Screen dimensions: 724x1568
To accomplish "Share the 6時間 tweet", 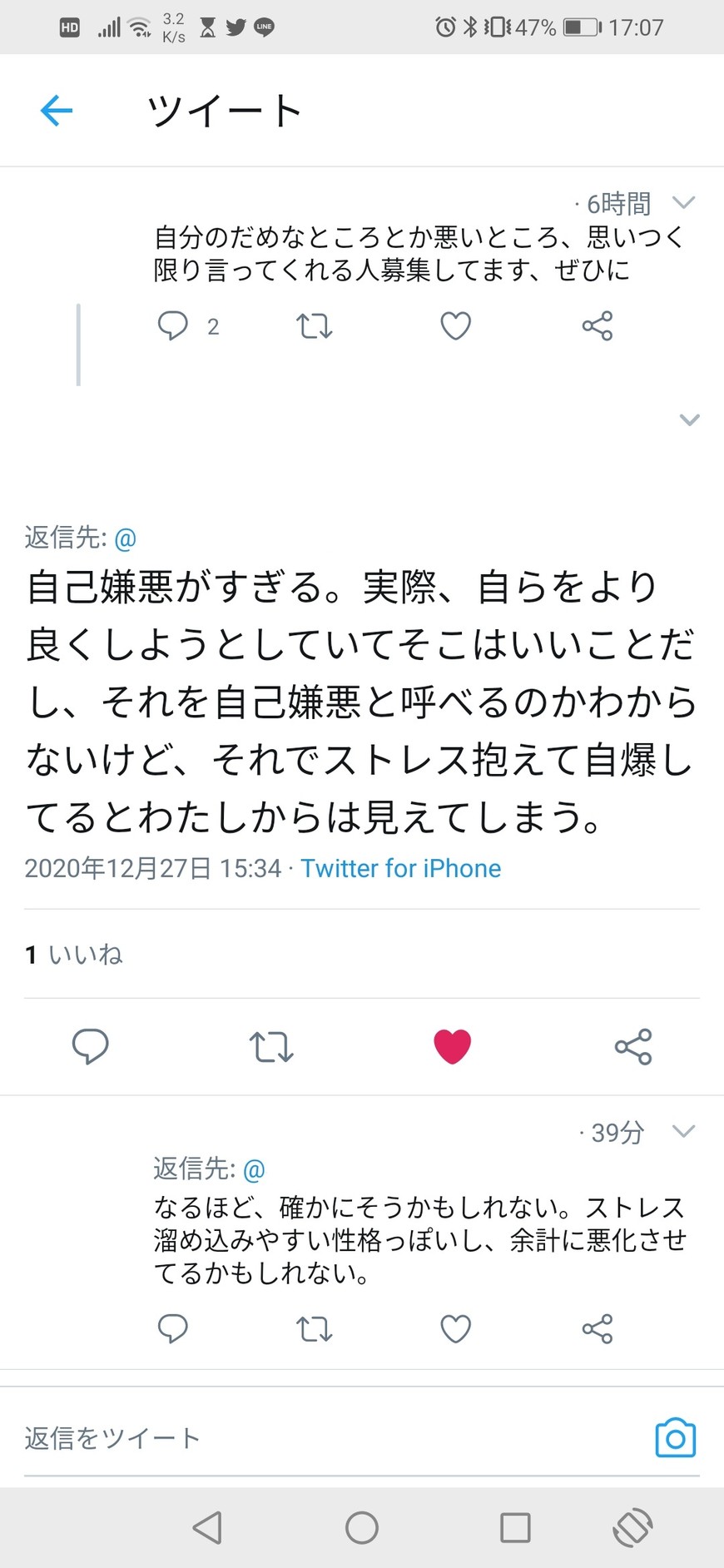I will pos(598,325).
